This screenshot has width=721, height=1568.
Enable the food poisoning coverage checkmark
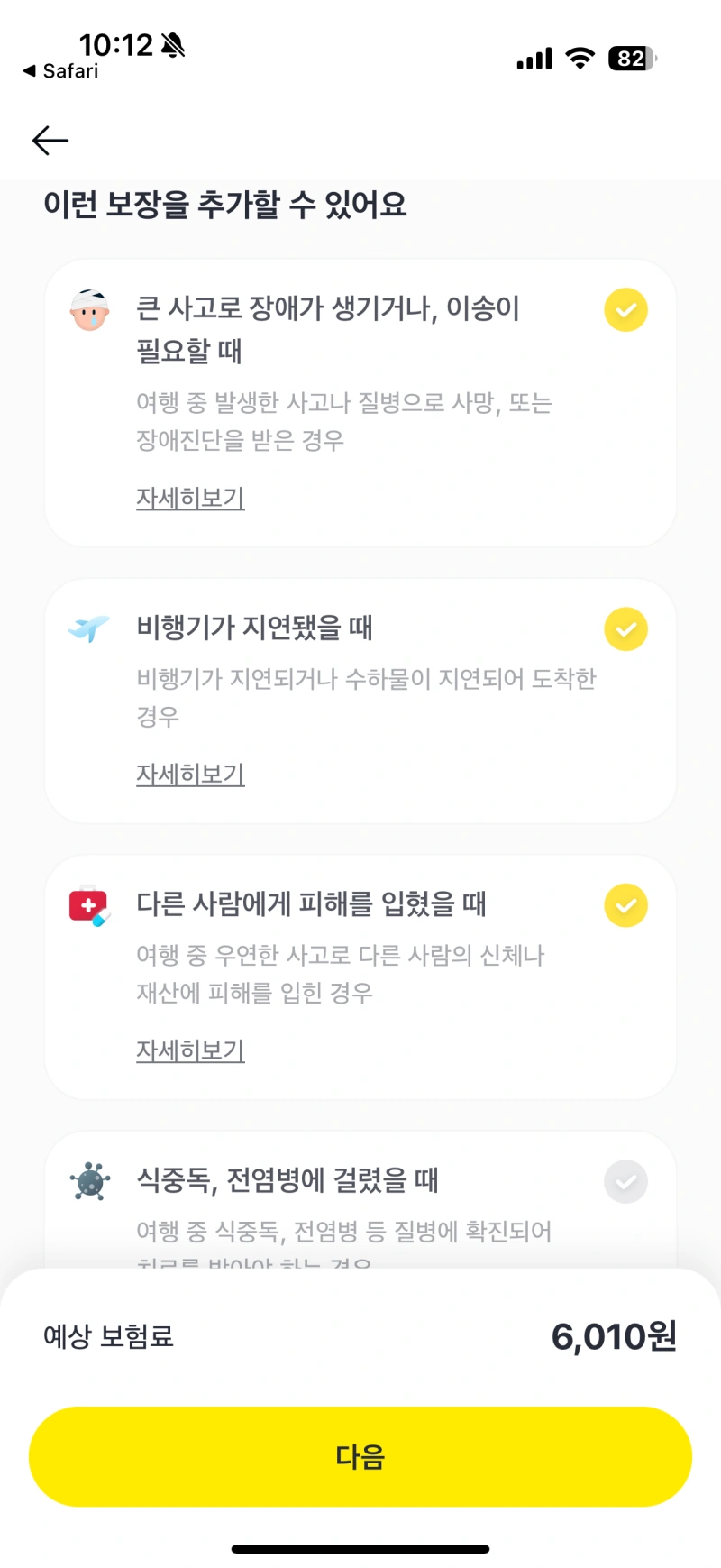click(625, 1182)
